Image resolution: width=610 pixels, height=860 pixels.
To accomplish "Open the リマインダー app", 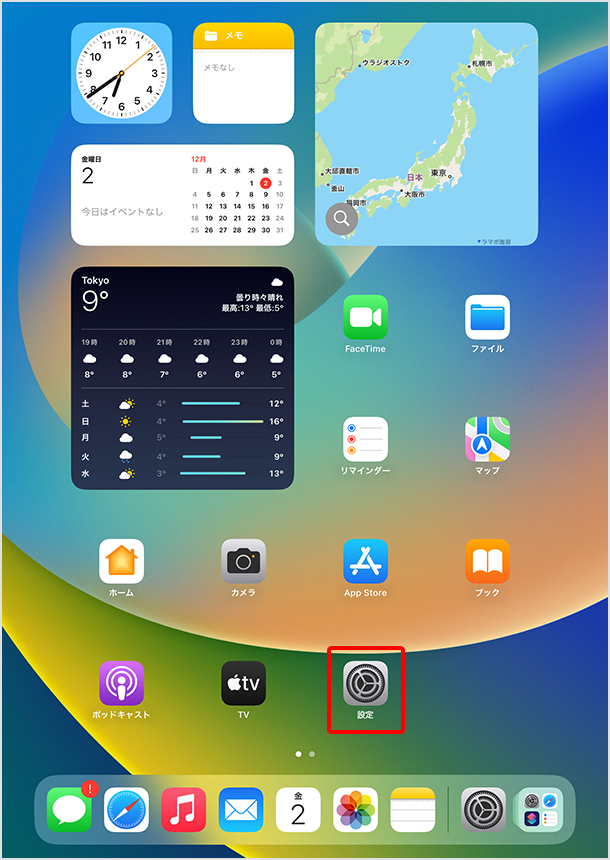I will [365, 440].
